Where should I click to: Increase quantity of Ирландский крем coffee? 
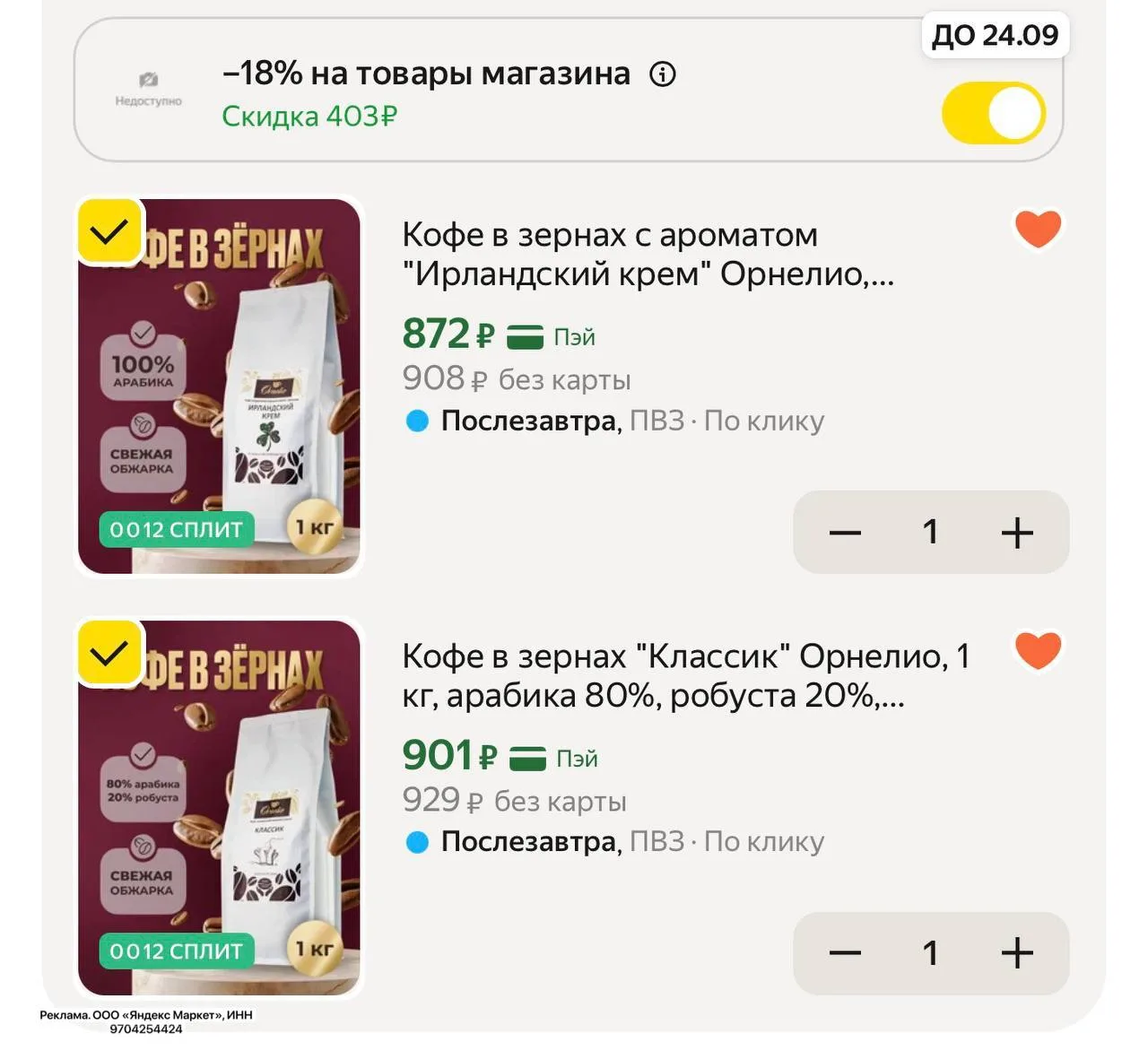tap(1017, 533)
